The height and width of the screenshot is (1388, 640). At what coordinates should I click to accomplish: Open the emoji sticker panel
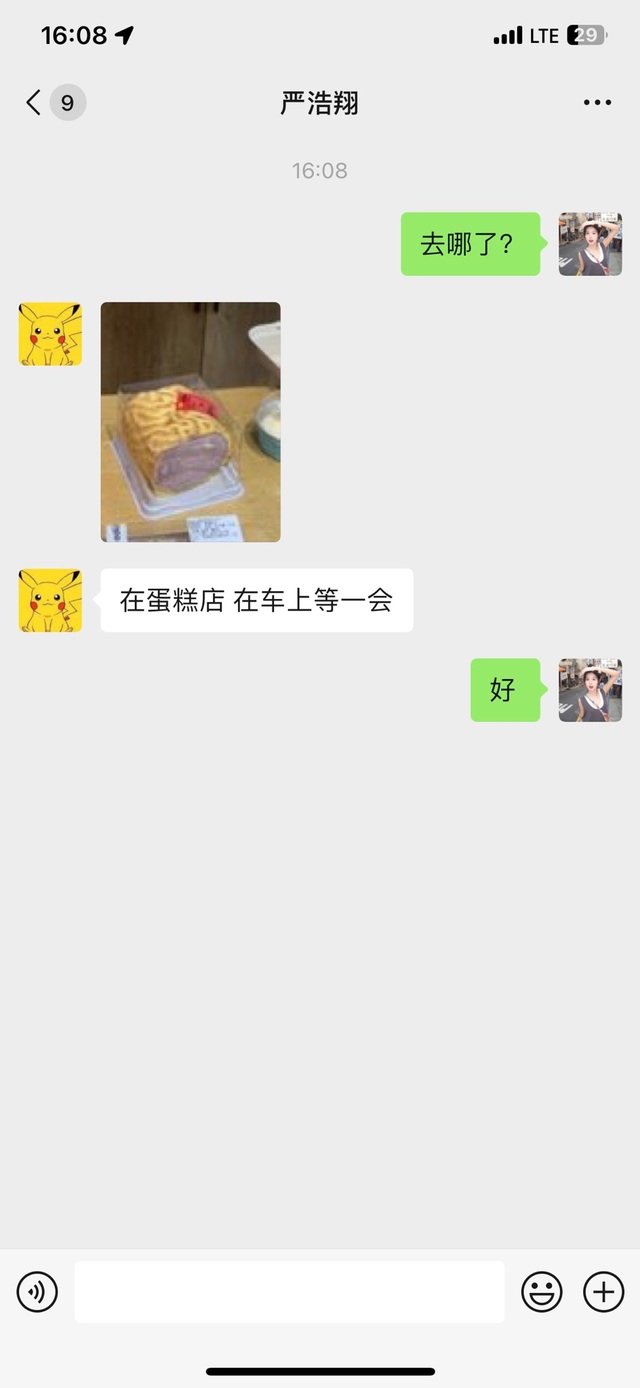(x=542, y=1292)
